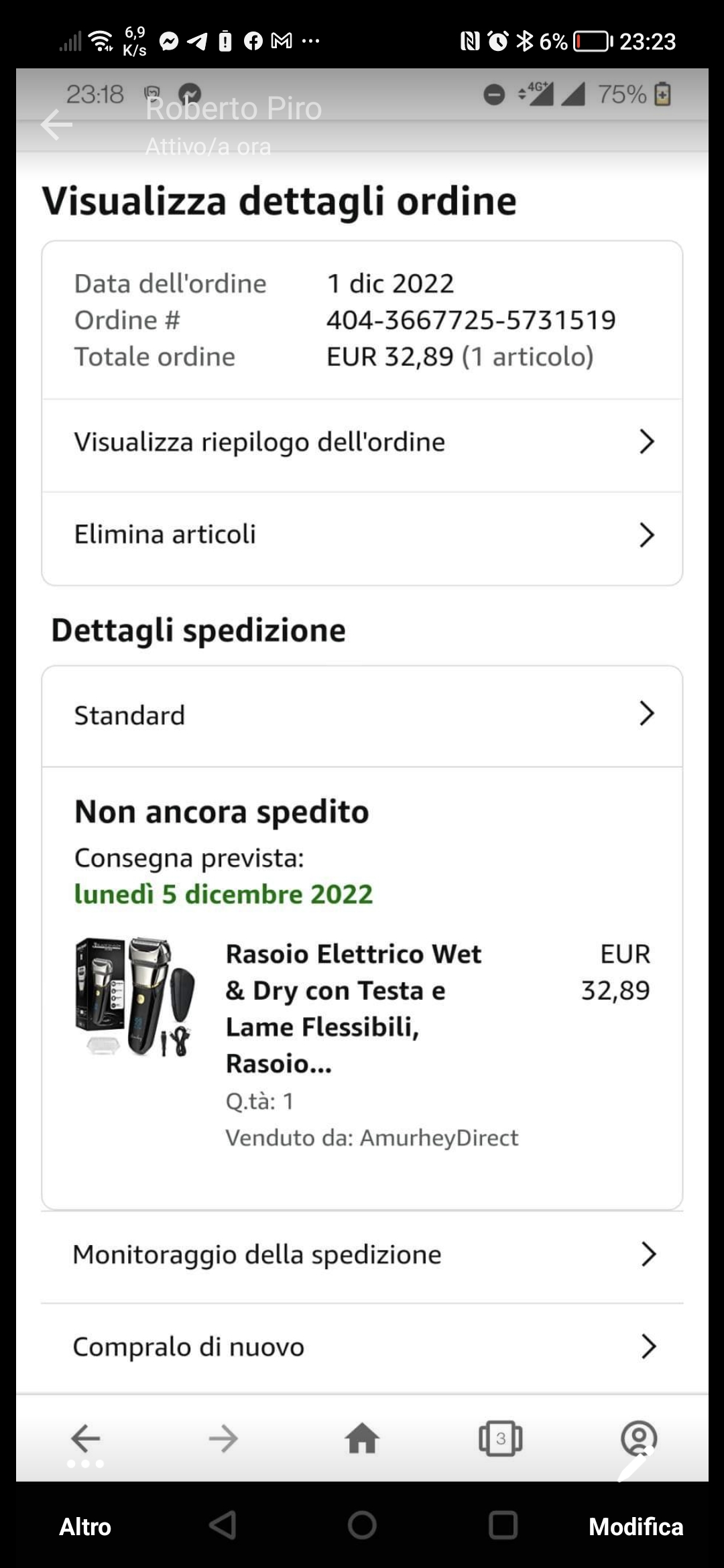This screenshot has height=1568, width=724.
Task: Tap the system back button
Action: (x=223, y=1525)
